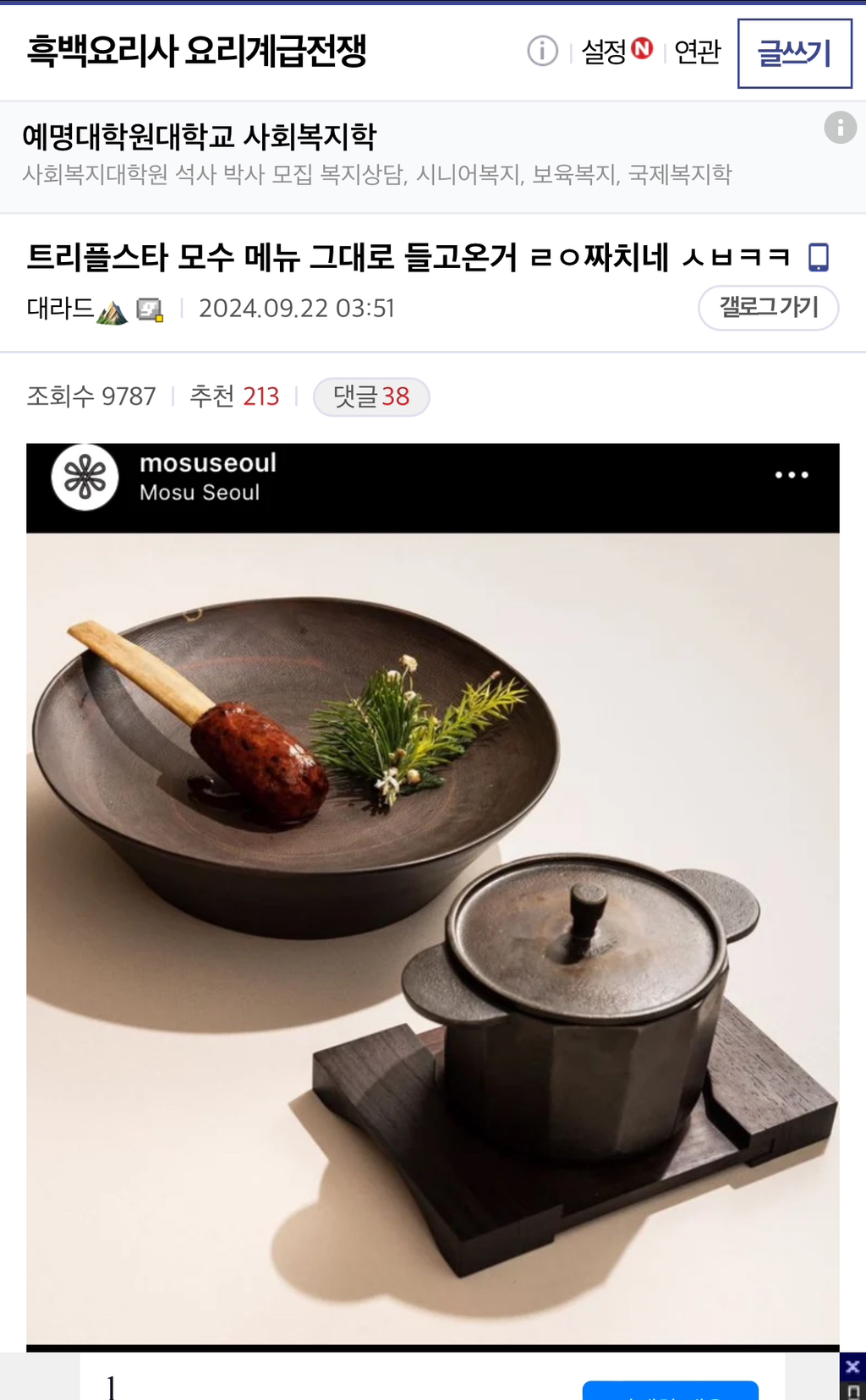Go to 갤로그가기
866x1400 pixels.
(x=768, y=307)
